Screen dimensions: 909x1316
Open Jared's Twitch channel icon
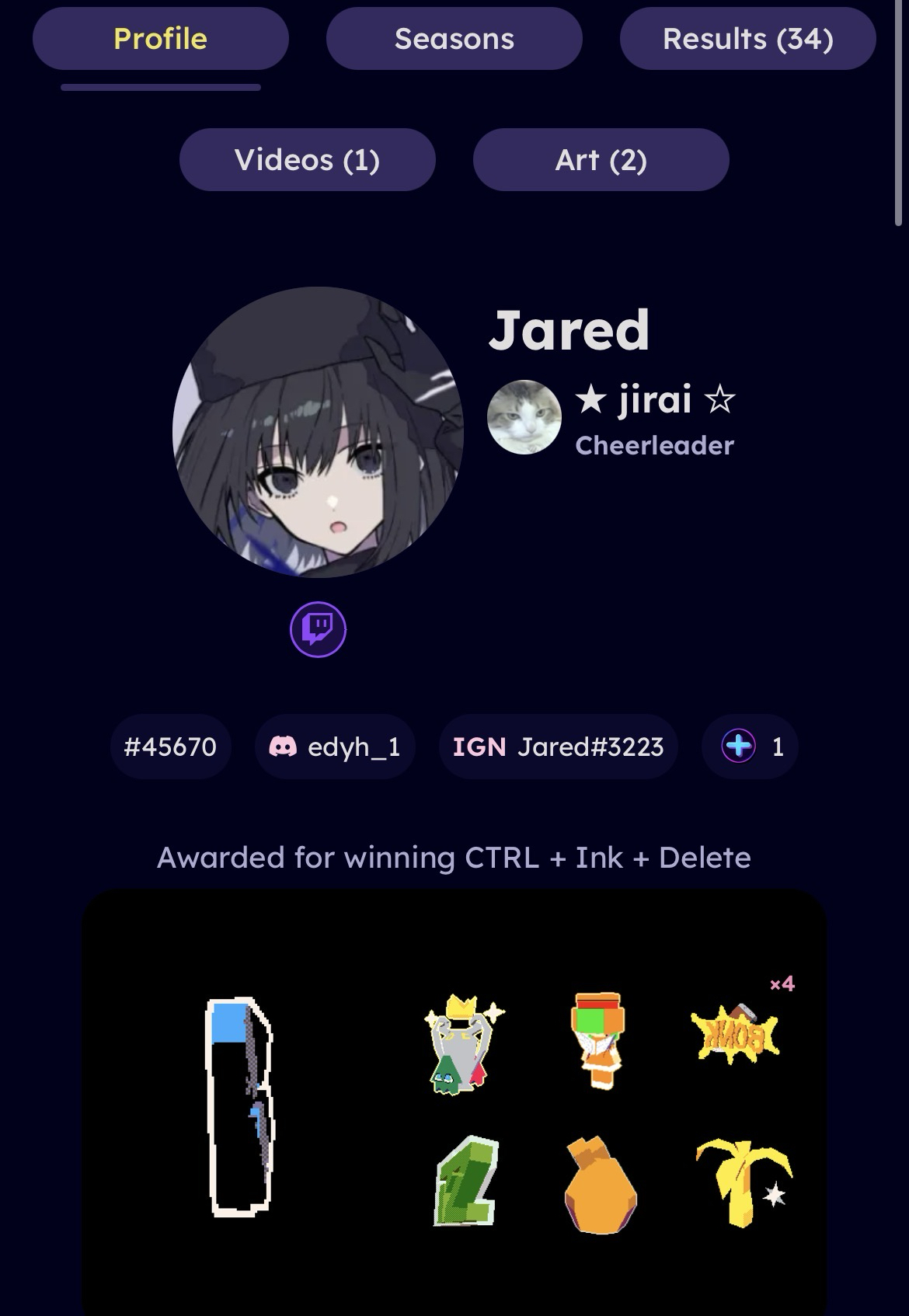pyautogui.click(x=318, y=629)
